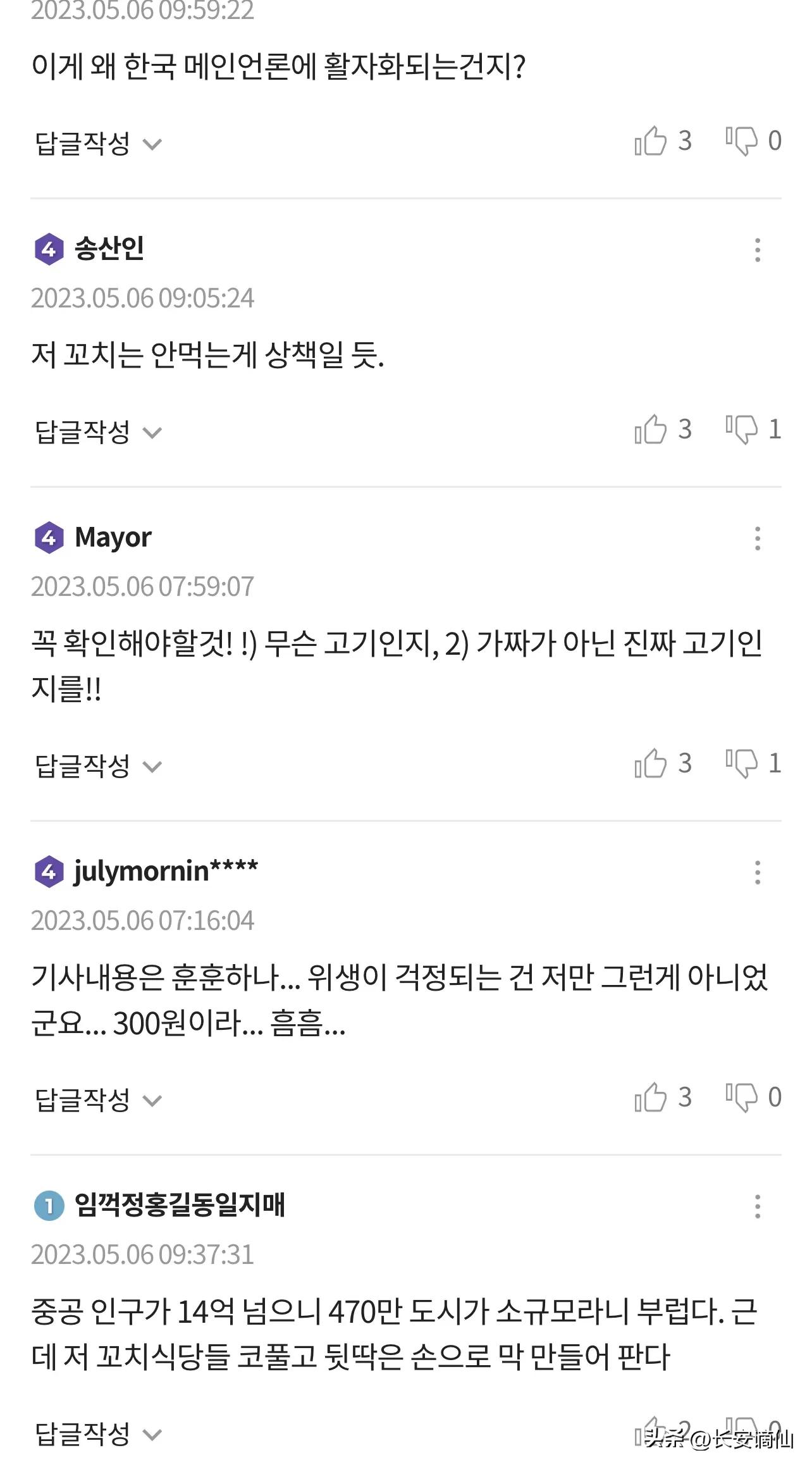Screen dimensions: 812x1467
Task: Open the three-dot menu on 송산인's comment
Action: 758,249
